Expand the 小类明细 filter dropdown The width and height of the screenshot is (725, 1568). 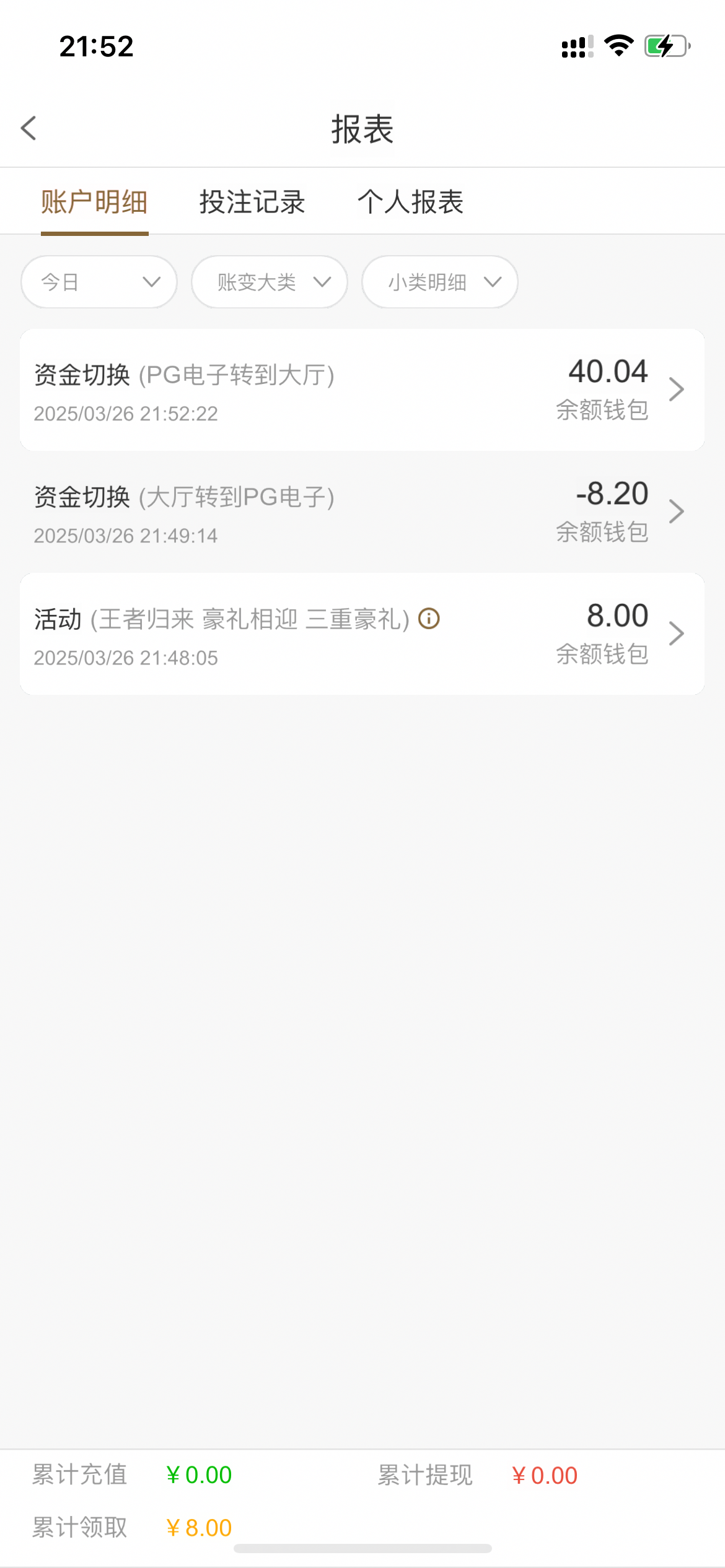pyautogui.click(x=440, y=282)
